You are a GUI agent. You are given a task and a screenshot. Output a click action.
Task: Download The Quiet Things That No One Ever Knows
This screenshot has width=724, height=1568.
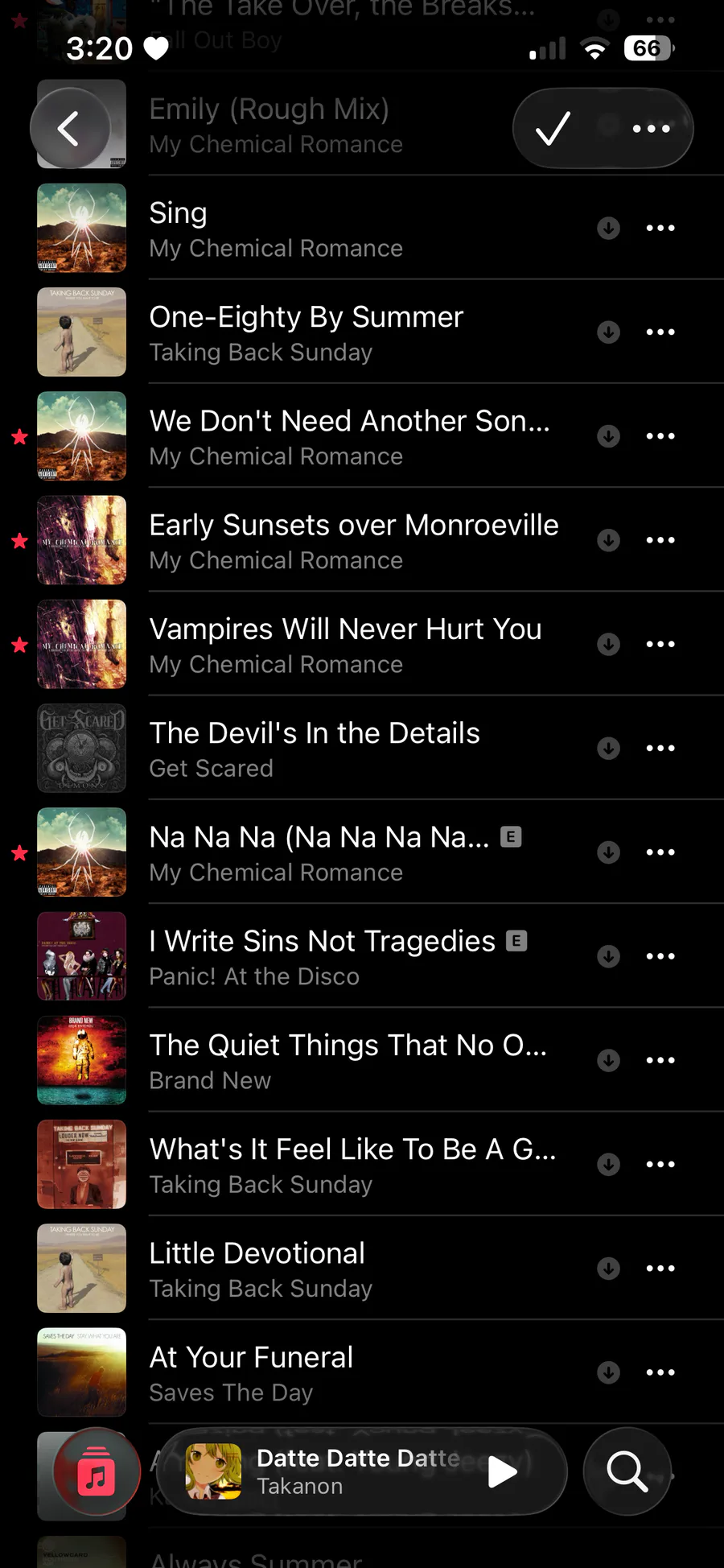(x=608, y=1060)
